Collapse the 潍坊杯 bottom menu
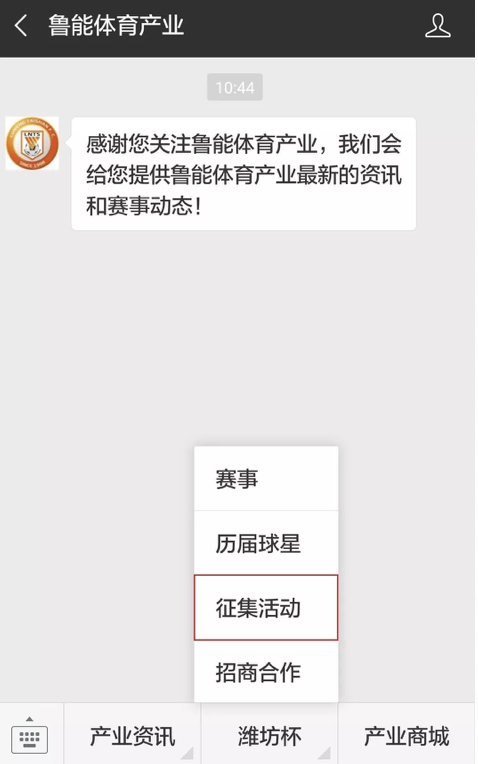Image resolution: width=478 pixels, height=764 pixels. pos(269,736)
